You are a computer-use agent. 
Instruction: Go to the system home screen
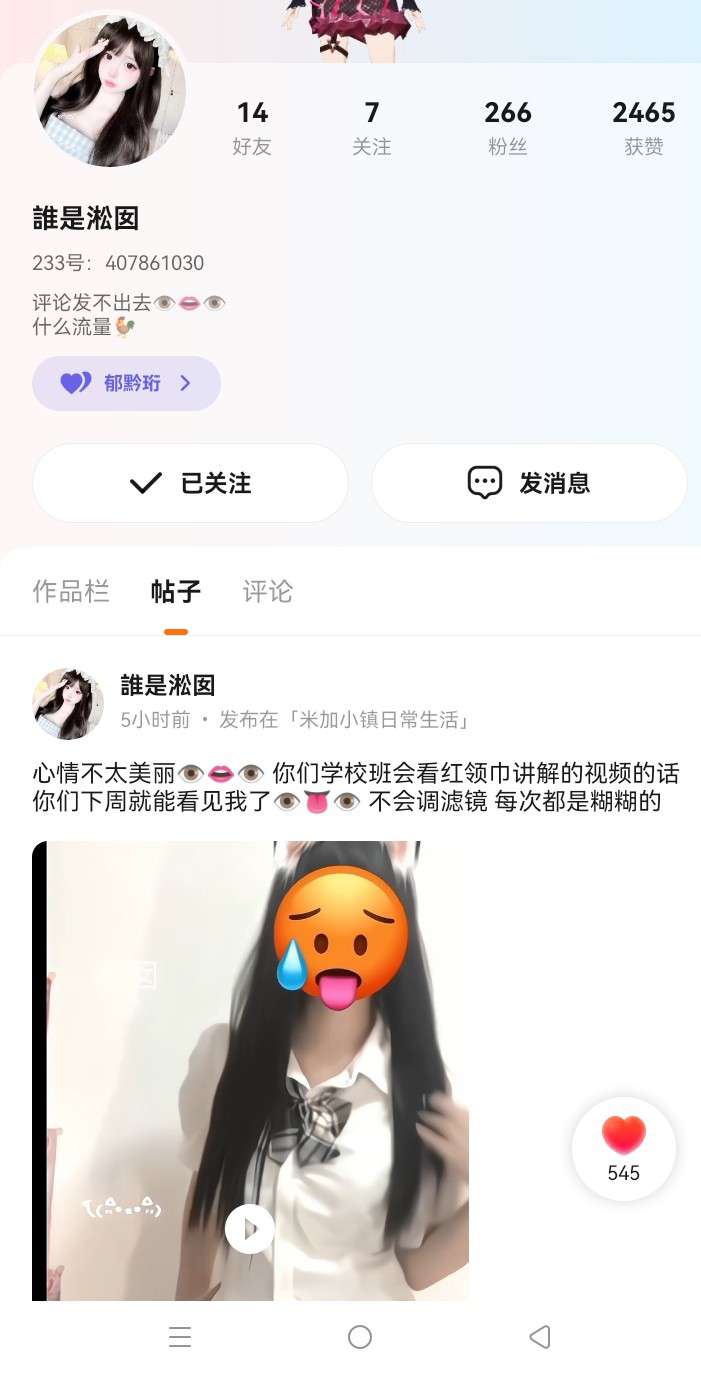(360, 1337)
